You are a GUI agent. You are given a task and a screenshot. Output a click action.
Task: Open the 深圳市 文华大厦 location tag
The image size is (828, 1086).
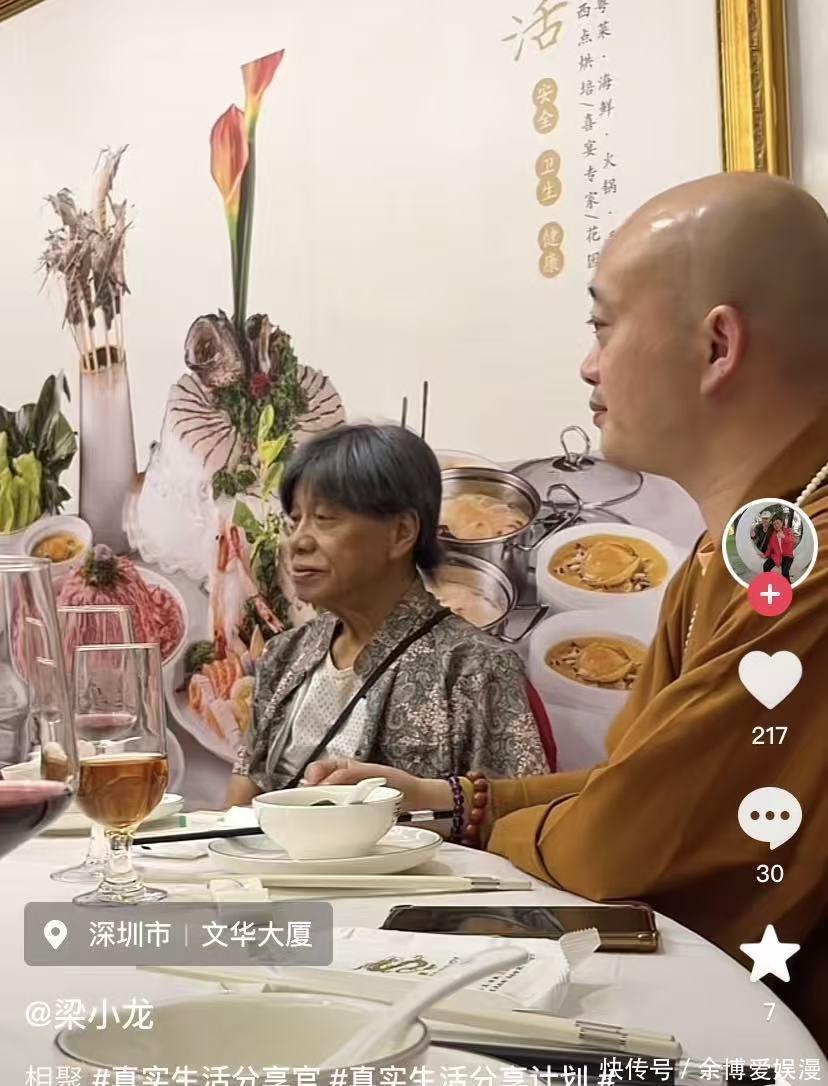[x=178, y=934]
